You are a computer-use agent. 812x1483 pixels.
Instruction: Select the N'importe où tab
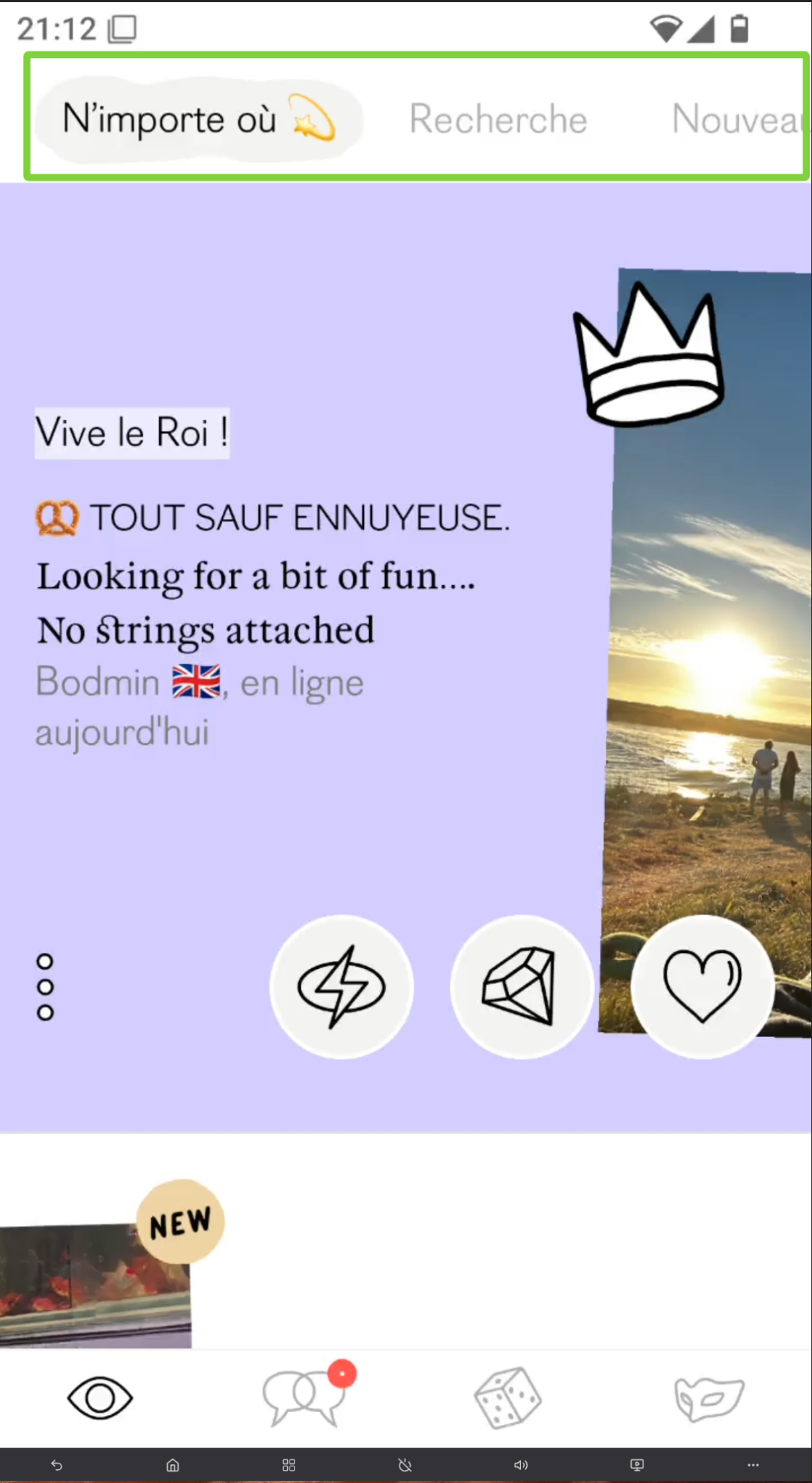point(198,119)
